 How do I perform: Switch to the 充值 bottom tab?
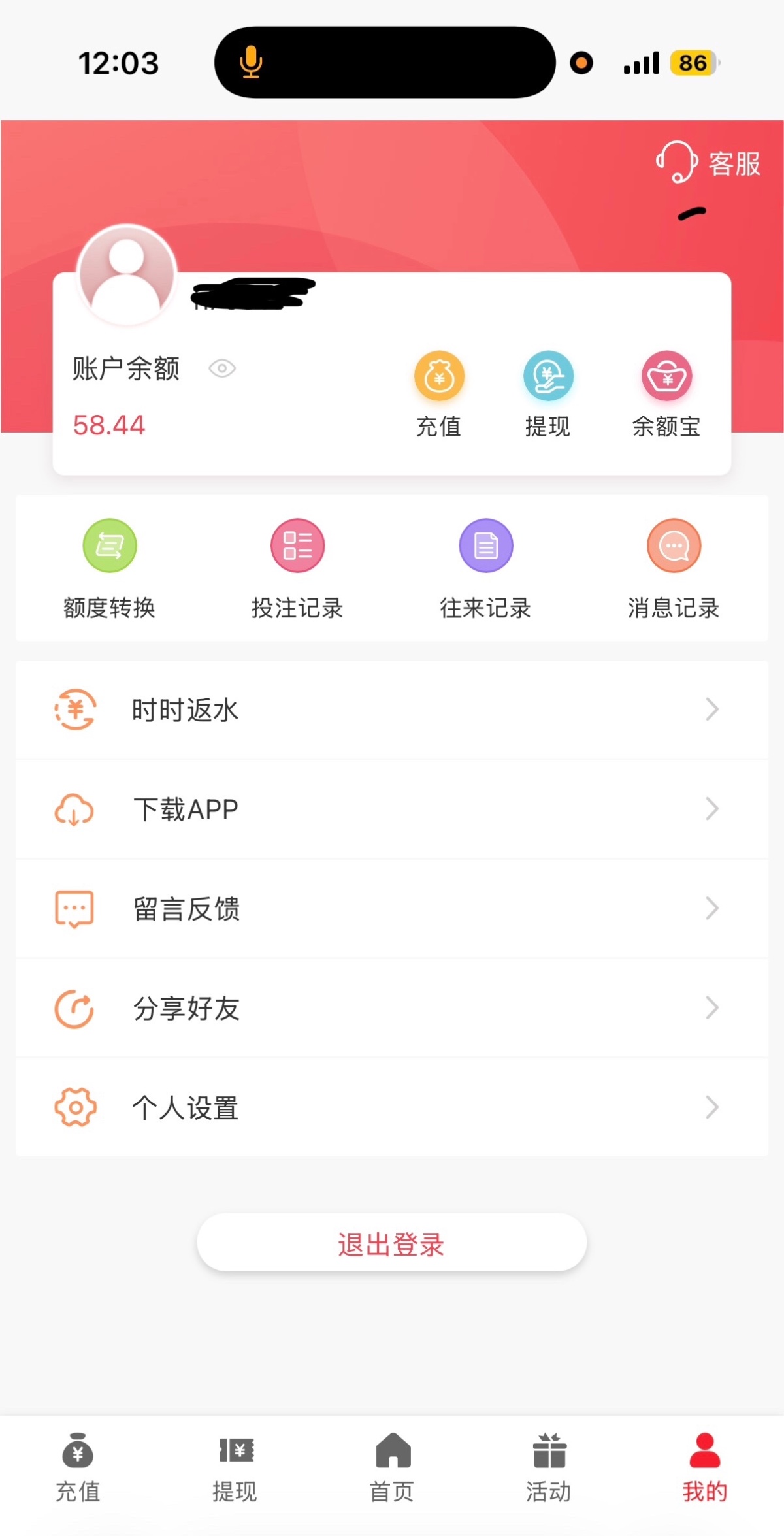(x=78, y=1467)
